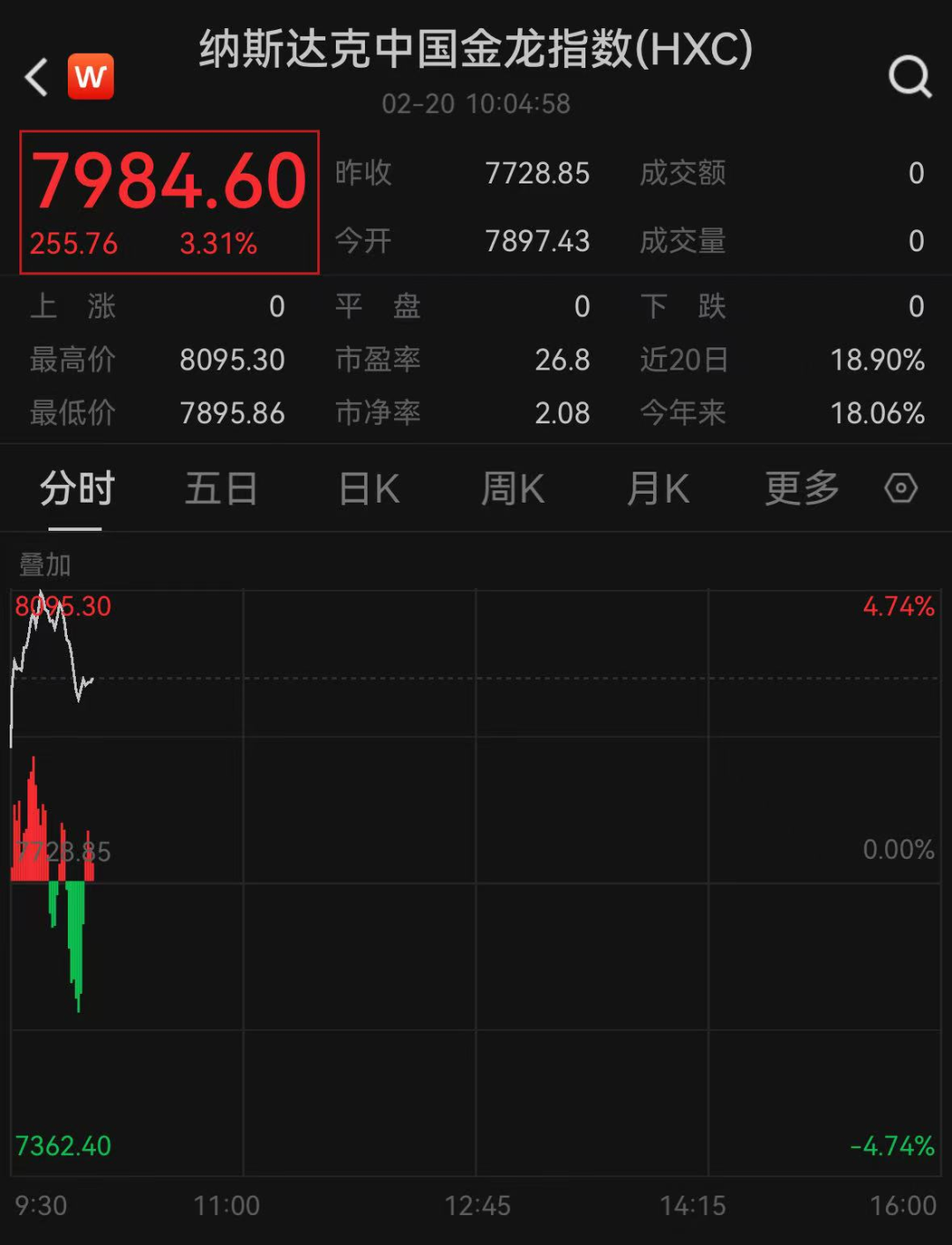Tap the 4.74% red percentage marker
Viewport: 952px width, 1245px height.
(x=898, y=605)
